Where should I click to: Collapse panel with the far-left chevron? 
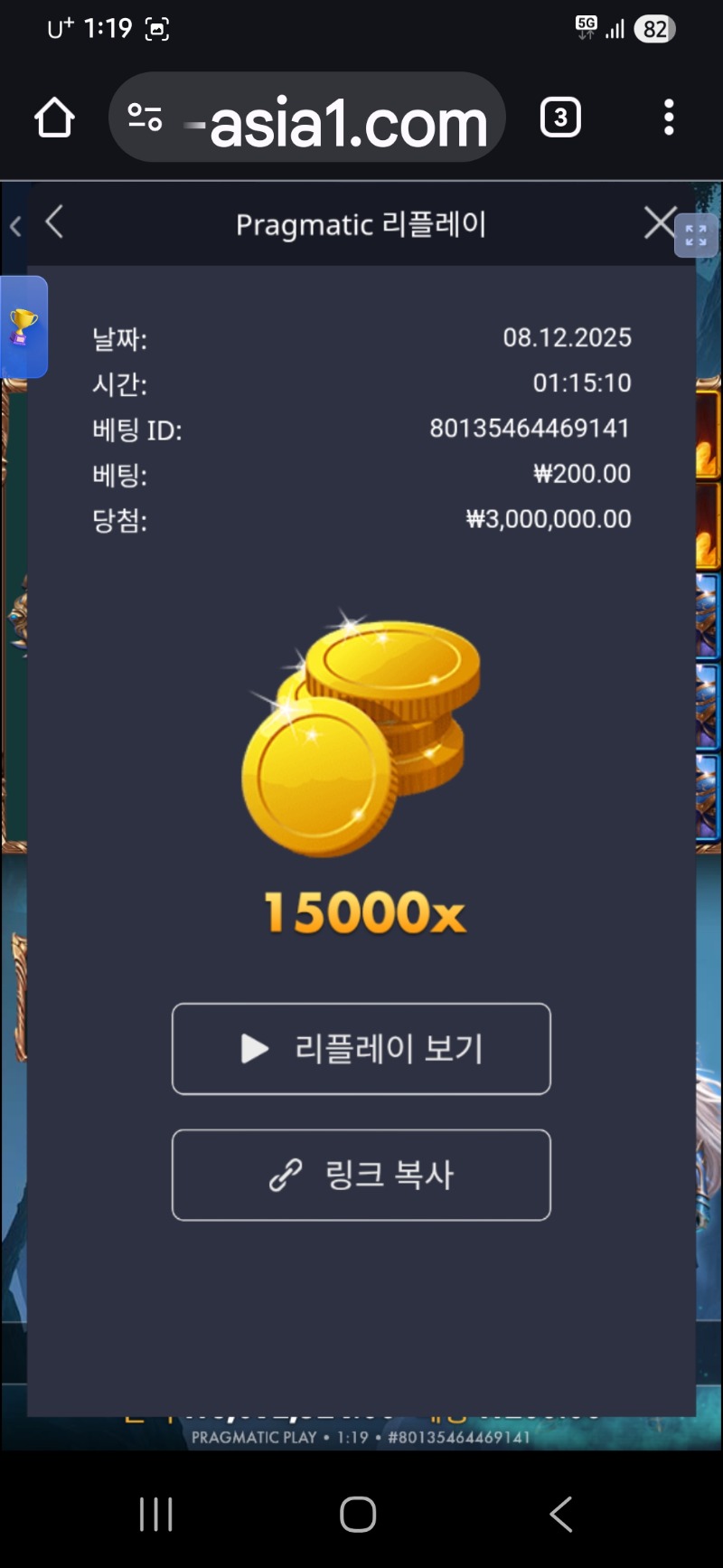tap(14, 226)
